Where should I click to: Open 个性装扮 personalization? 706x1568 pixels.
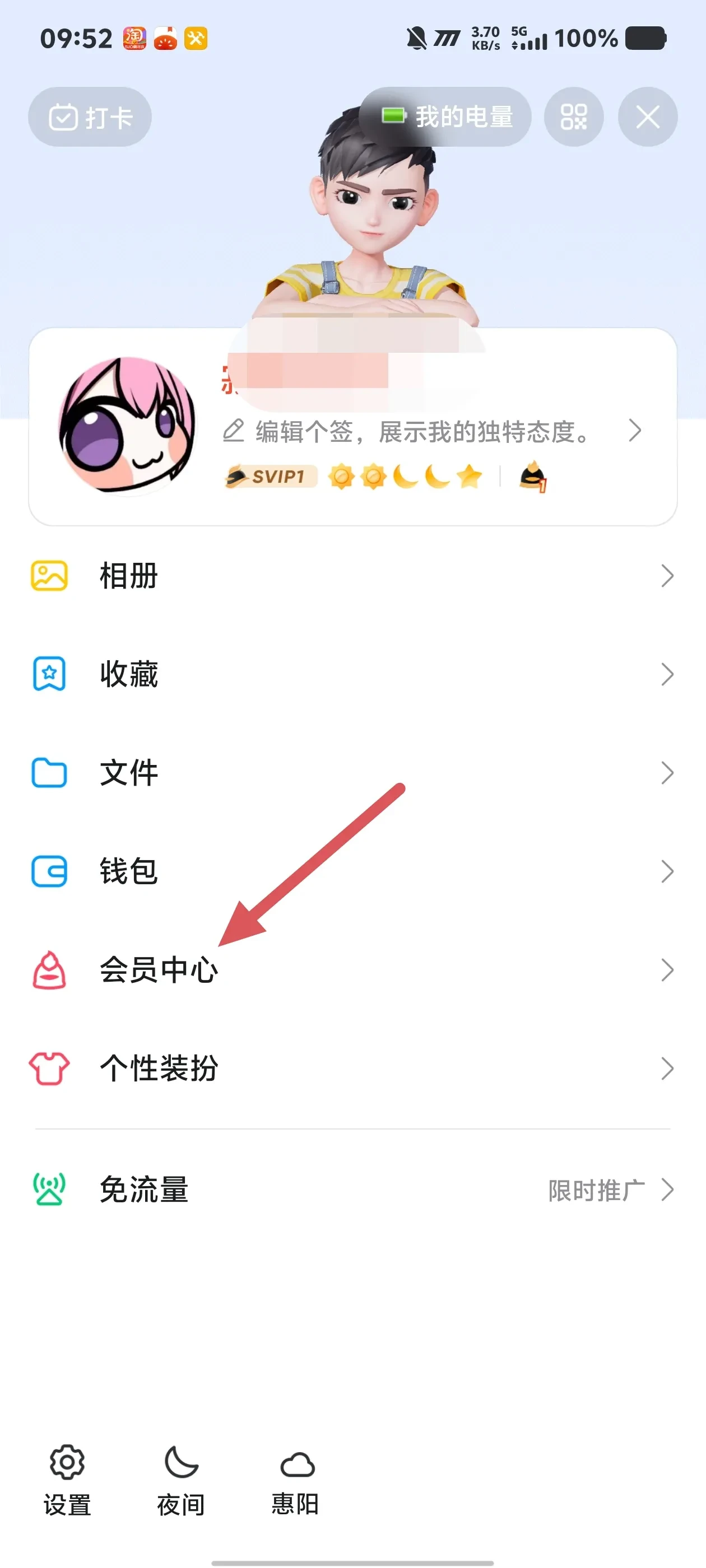(x=352, y=1068)
